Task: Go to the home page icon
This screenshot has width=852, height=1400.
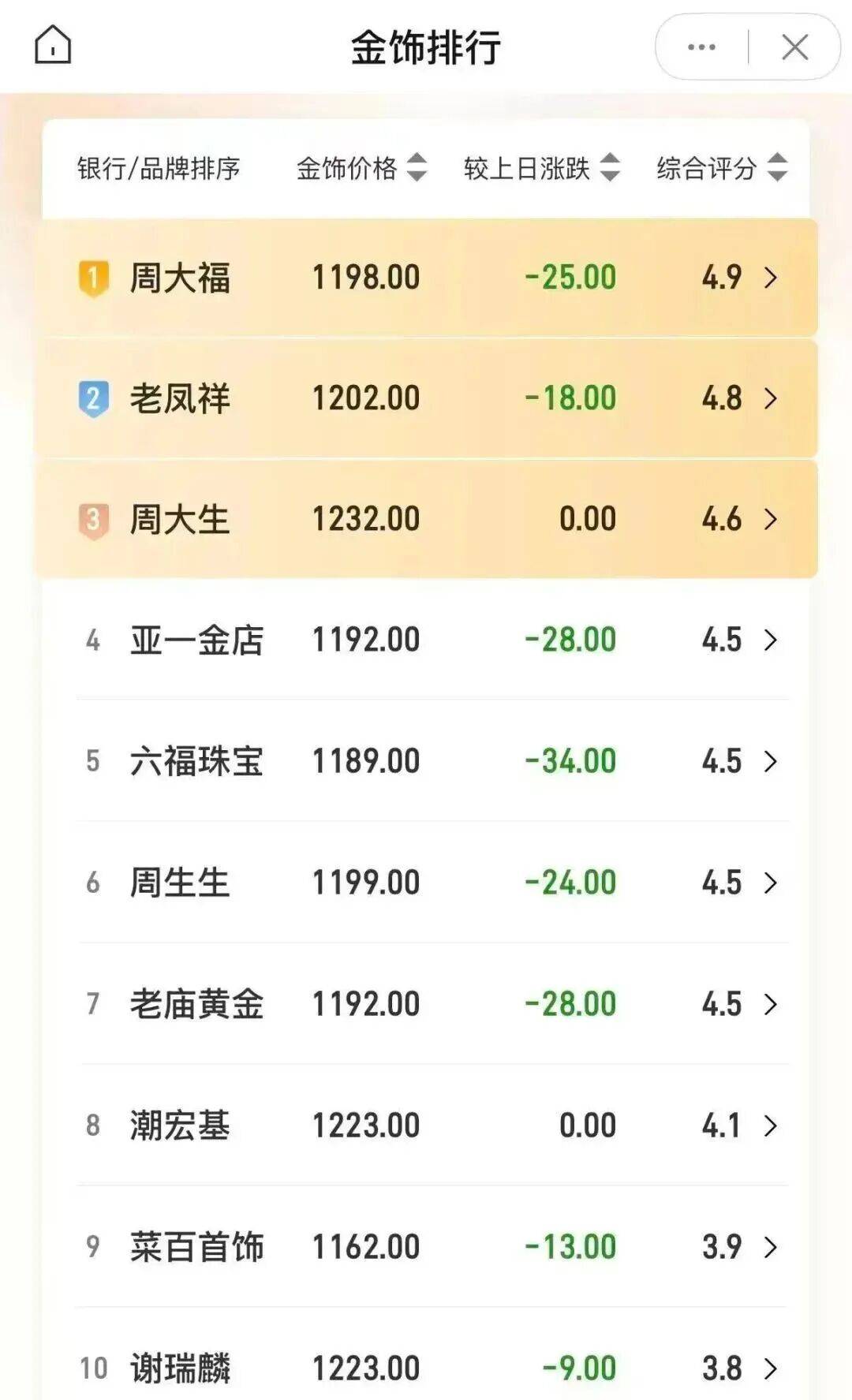Action: coord(53,45)
